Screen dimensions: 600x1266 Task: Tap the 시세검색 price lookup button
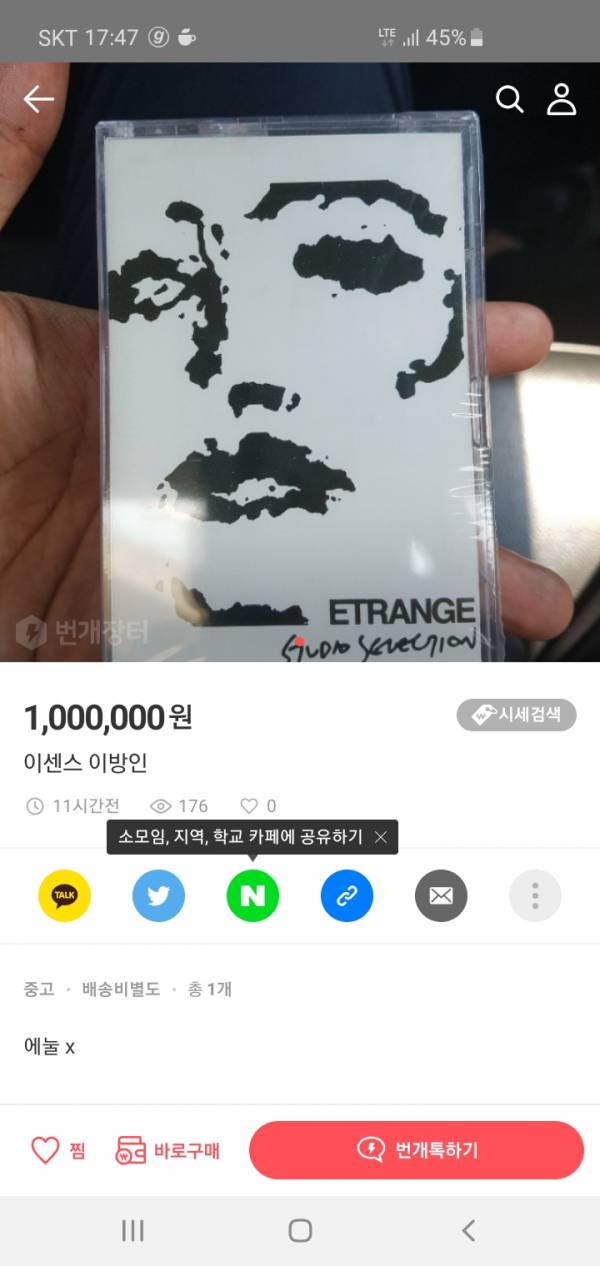(x=516, y=715)
